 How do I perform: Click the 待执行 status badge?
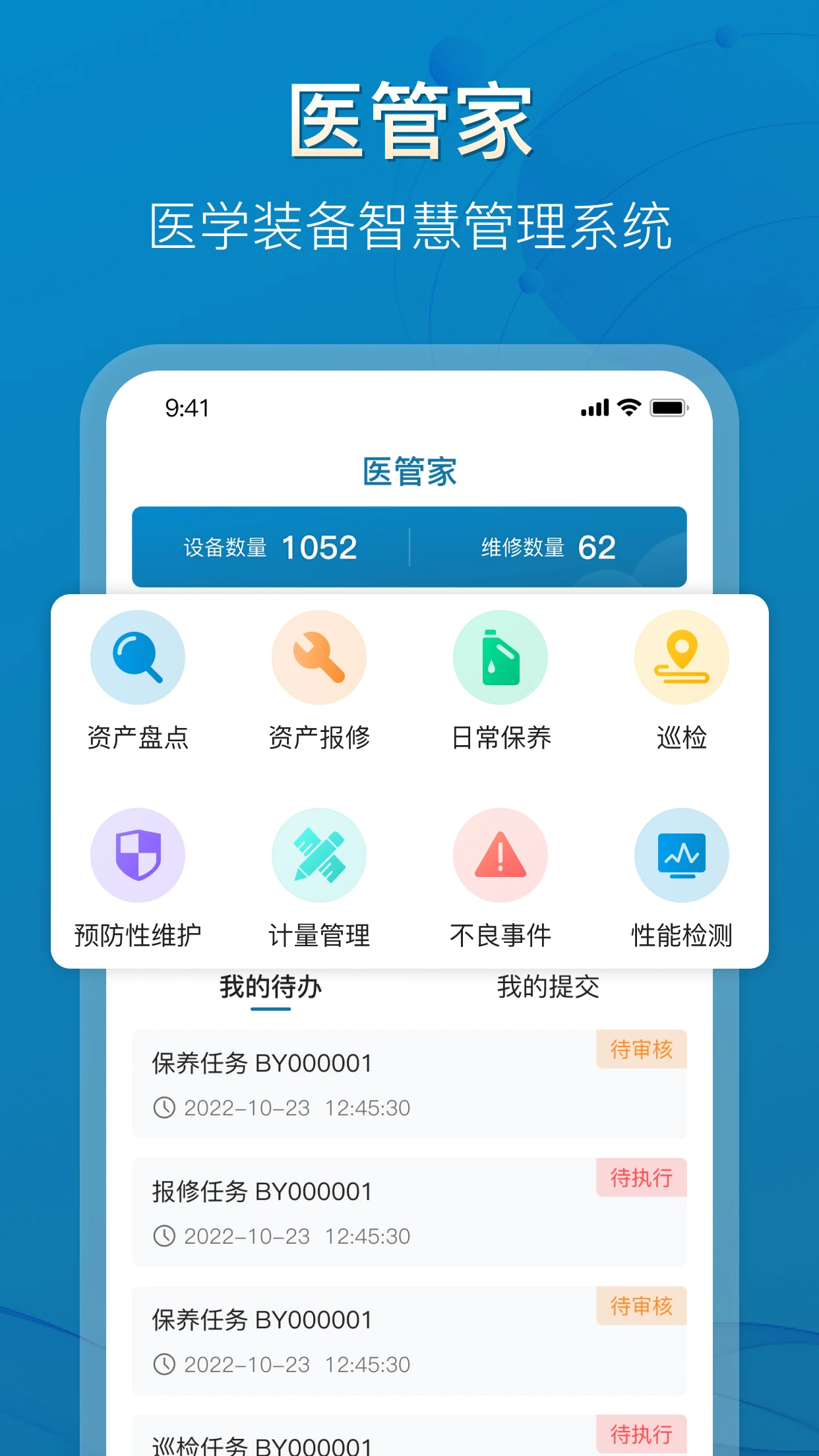click(x=641, y=1176)
